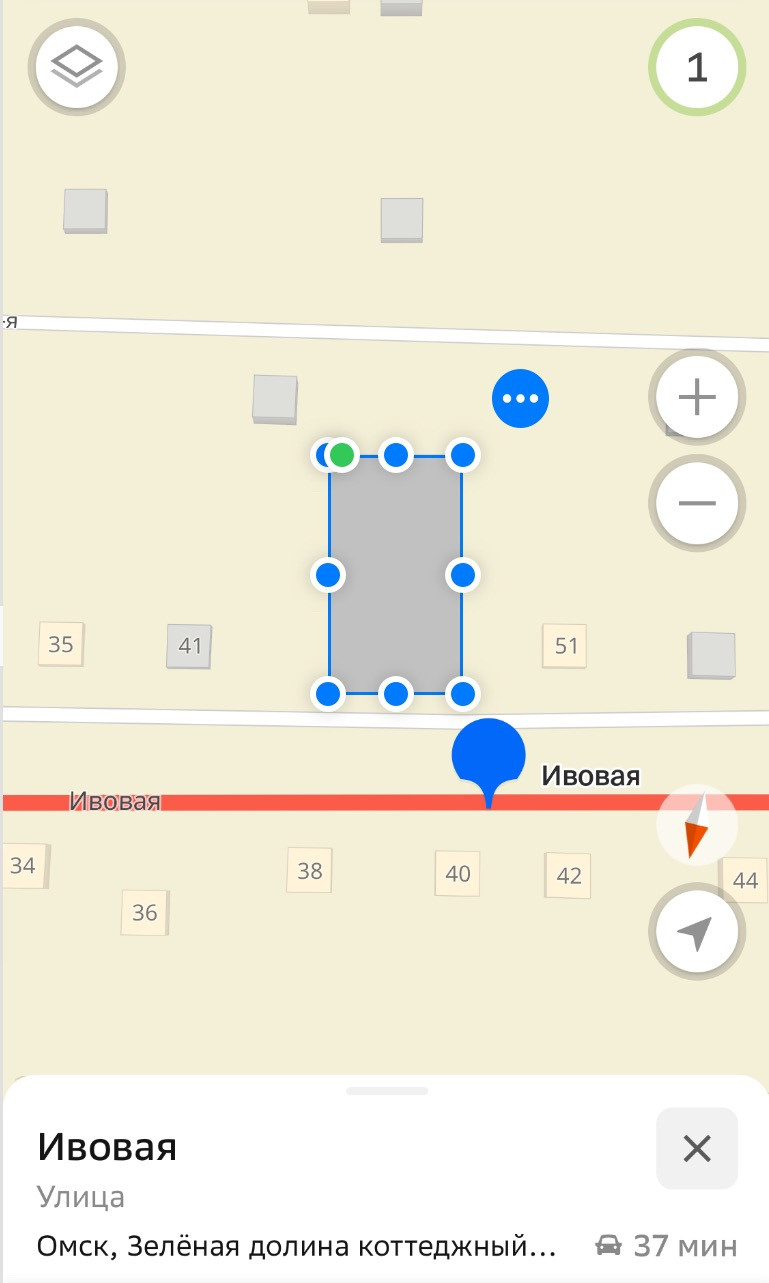Center the map on my location
This screenshot has height=1283, width=769.
[695, 933]
